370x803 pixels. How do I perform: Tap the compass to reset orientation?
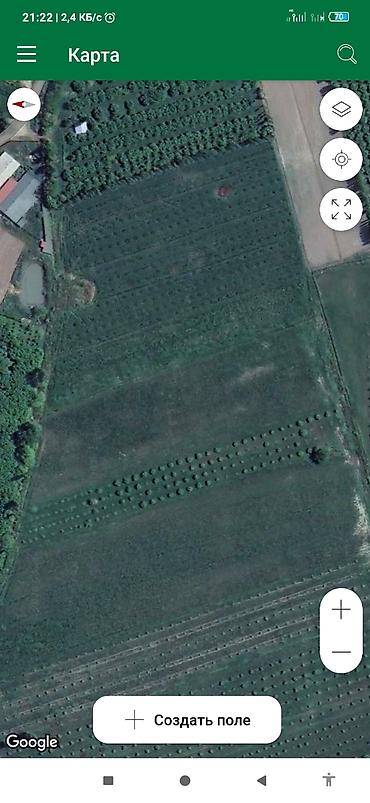pos(24,104)
